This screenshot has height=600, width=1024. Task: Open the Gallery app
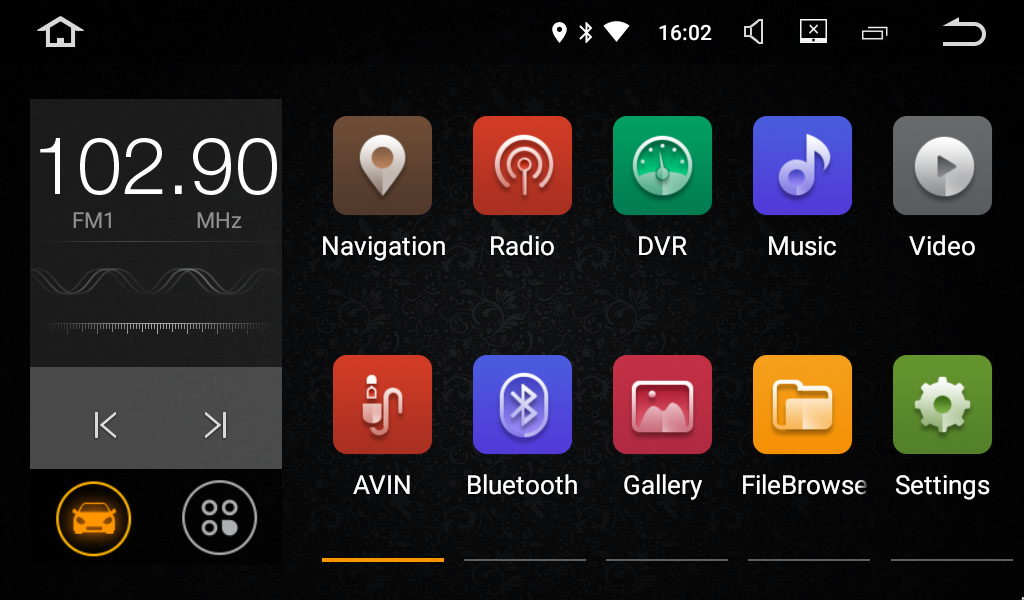tap(662, 405)
